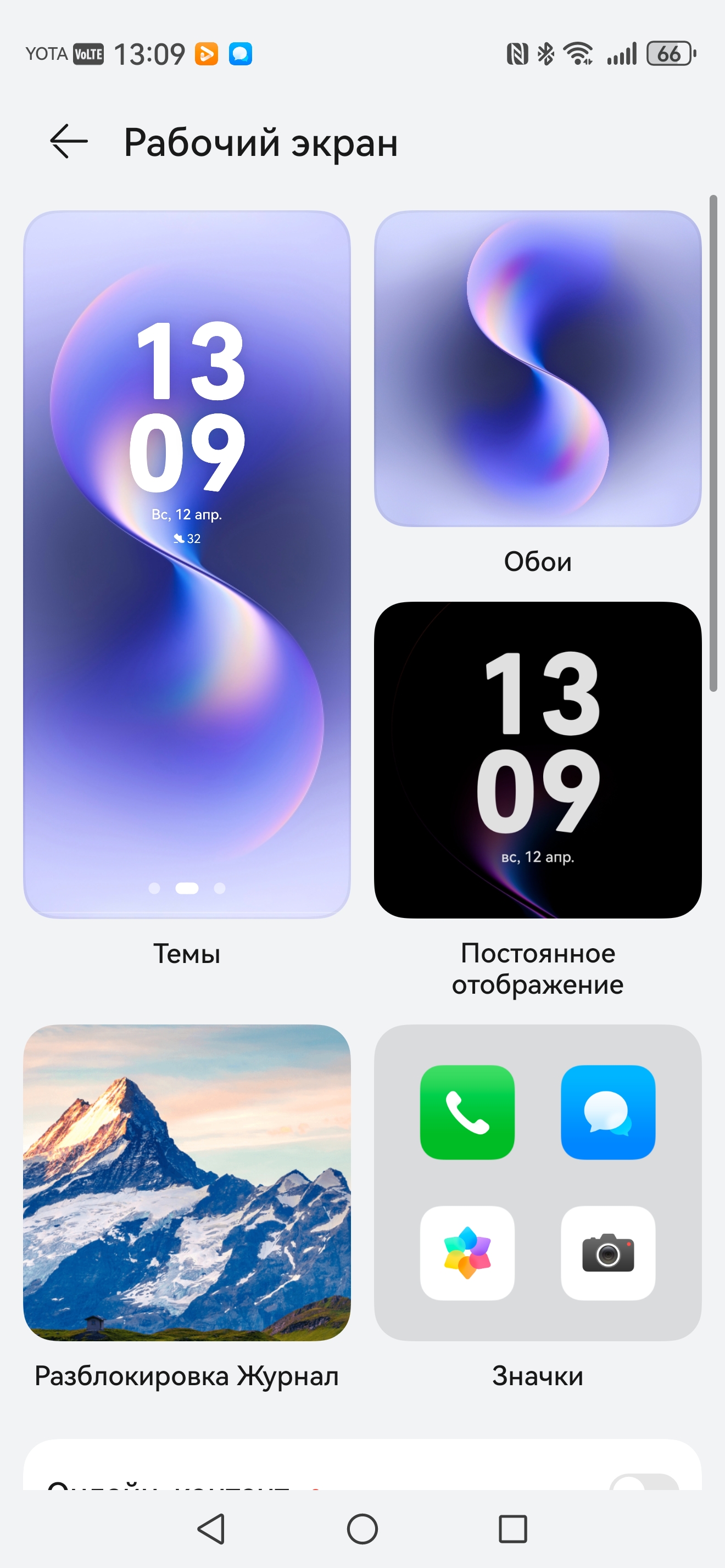Open the Значки icons tile
This screenshot has height=1568, width=725.
pos(538,1182)
